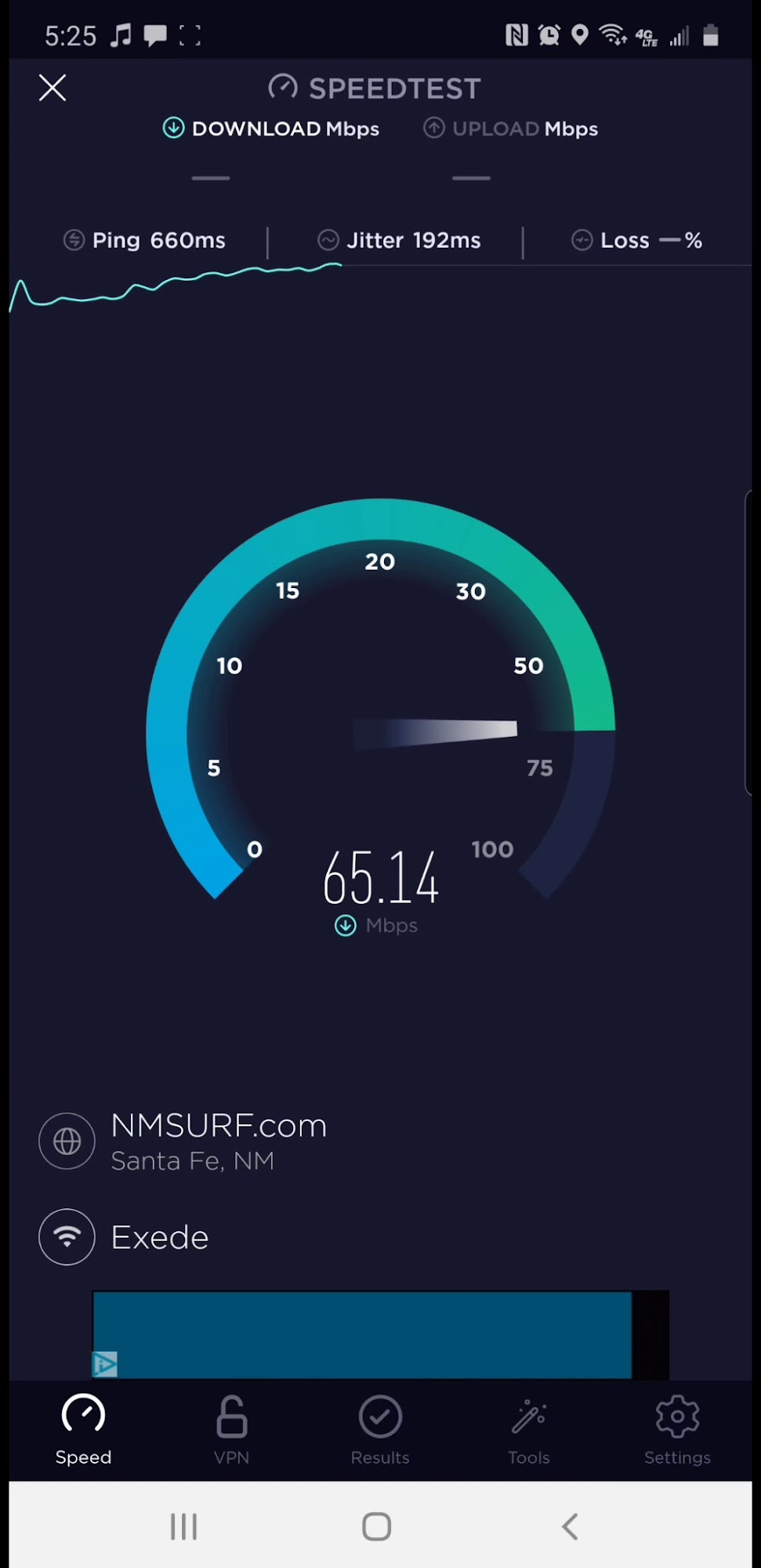Go to the home screen
The width and height of the screenshot is (761, 1568).
coord(377,1526)
